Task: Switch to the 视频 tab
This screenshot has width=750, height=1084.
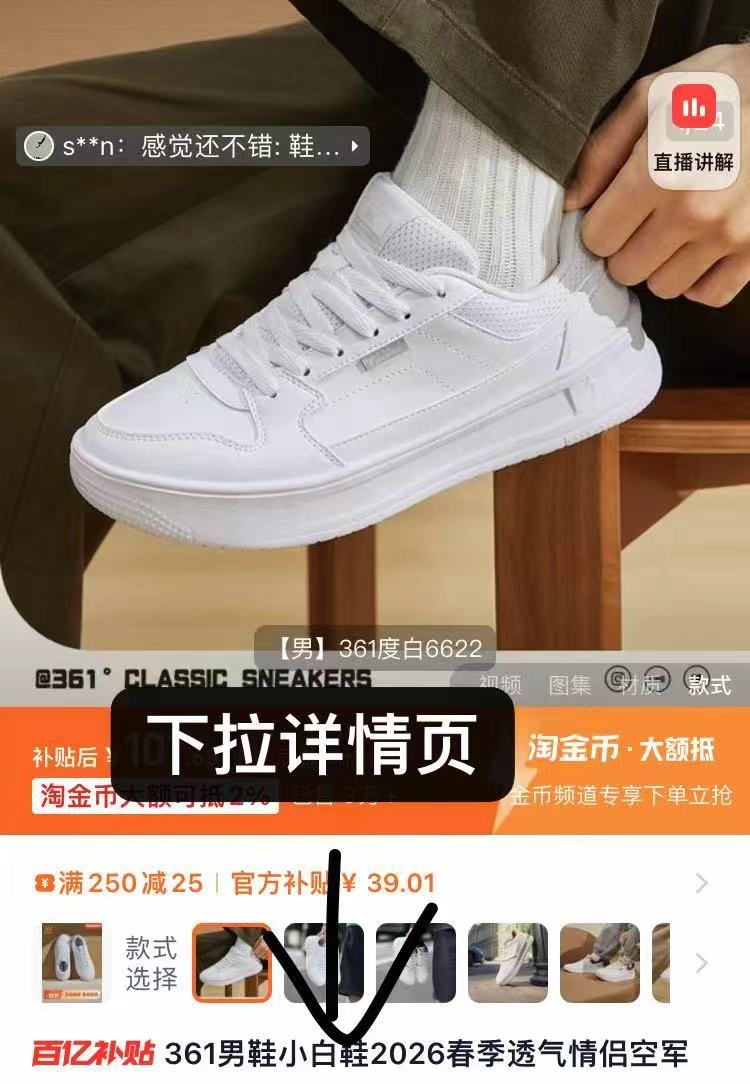Action: (x=499, y=685)
